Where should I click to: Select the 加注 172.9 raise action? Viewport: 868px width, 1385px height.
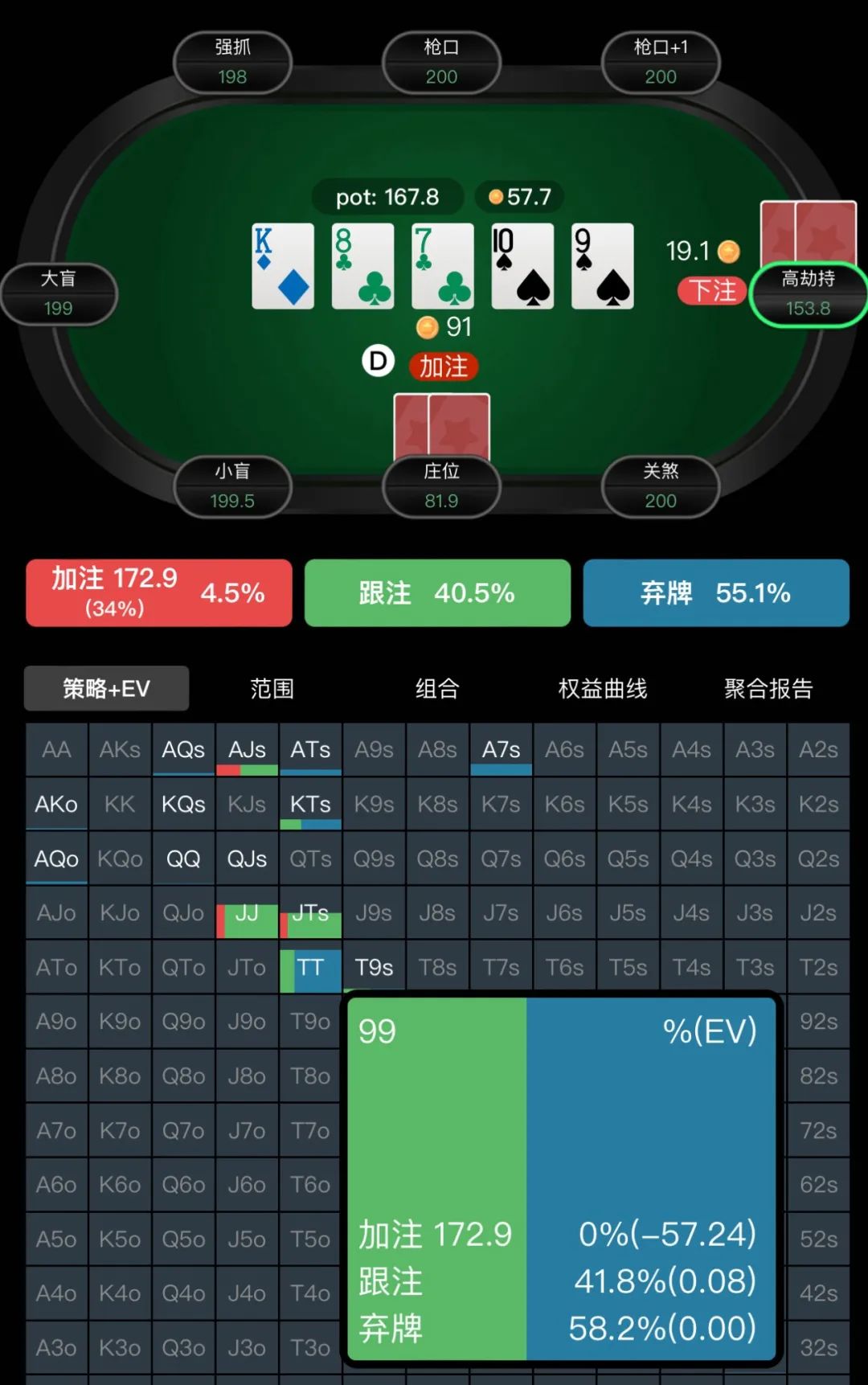(x=158, y=592)
